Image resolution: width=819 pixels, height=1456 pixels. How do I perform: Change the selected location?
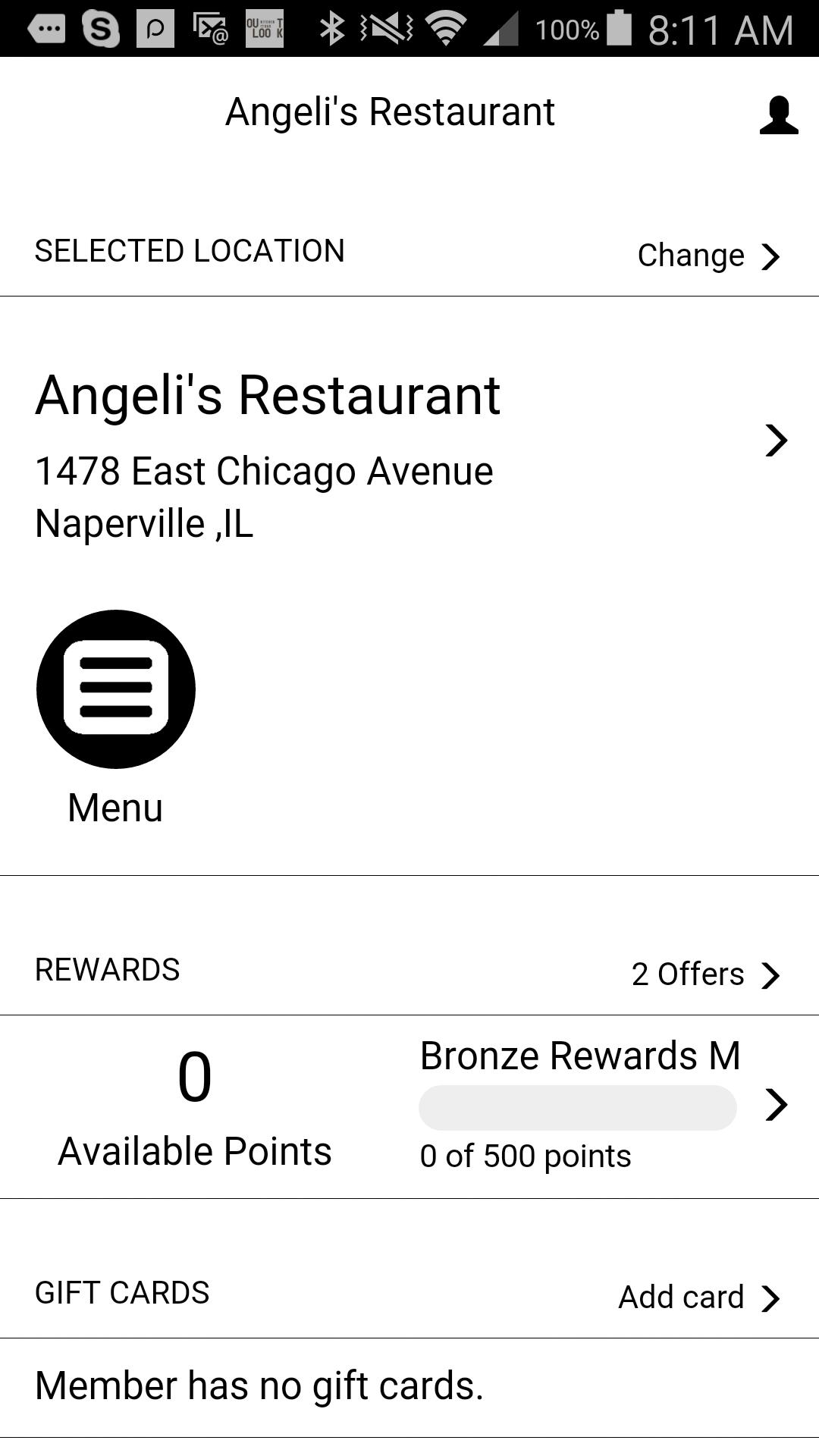pos(708,256)
